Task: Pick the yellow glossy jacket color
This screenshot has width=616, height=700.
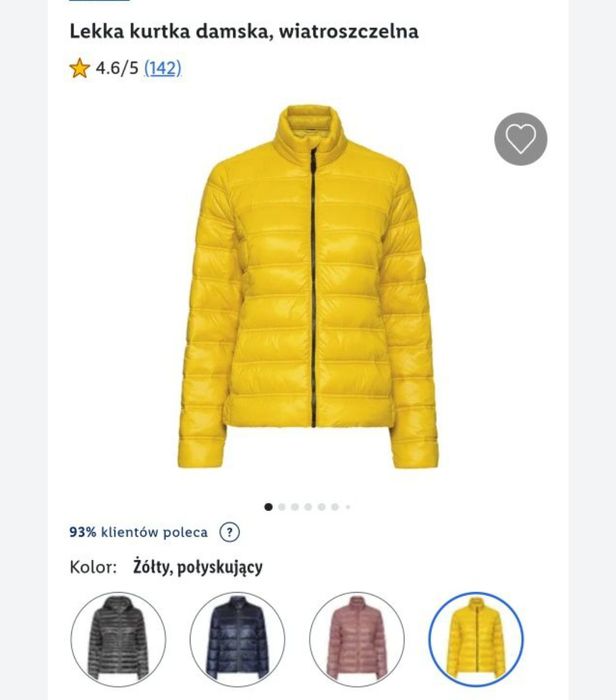Action: click(476, 638)
